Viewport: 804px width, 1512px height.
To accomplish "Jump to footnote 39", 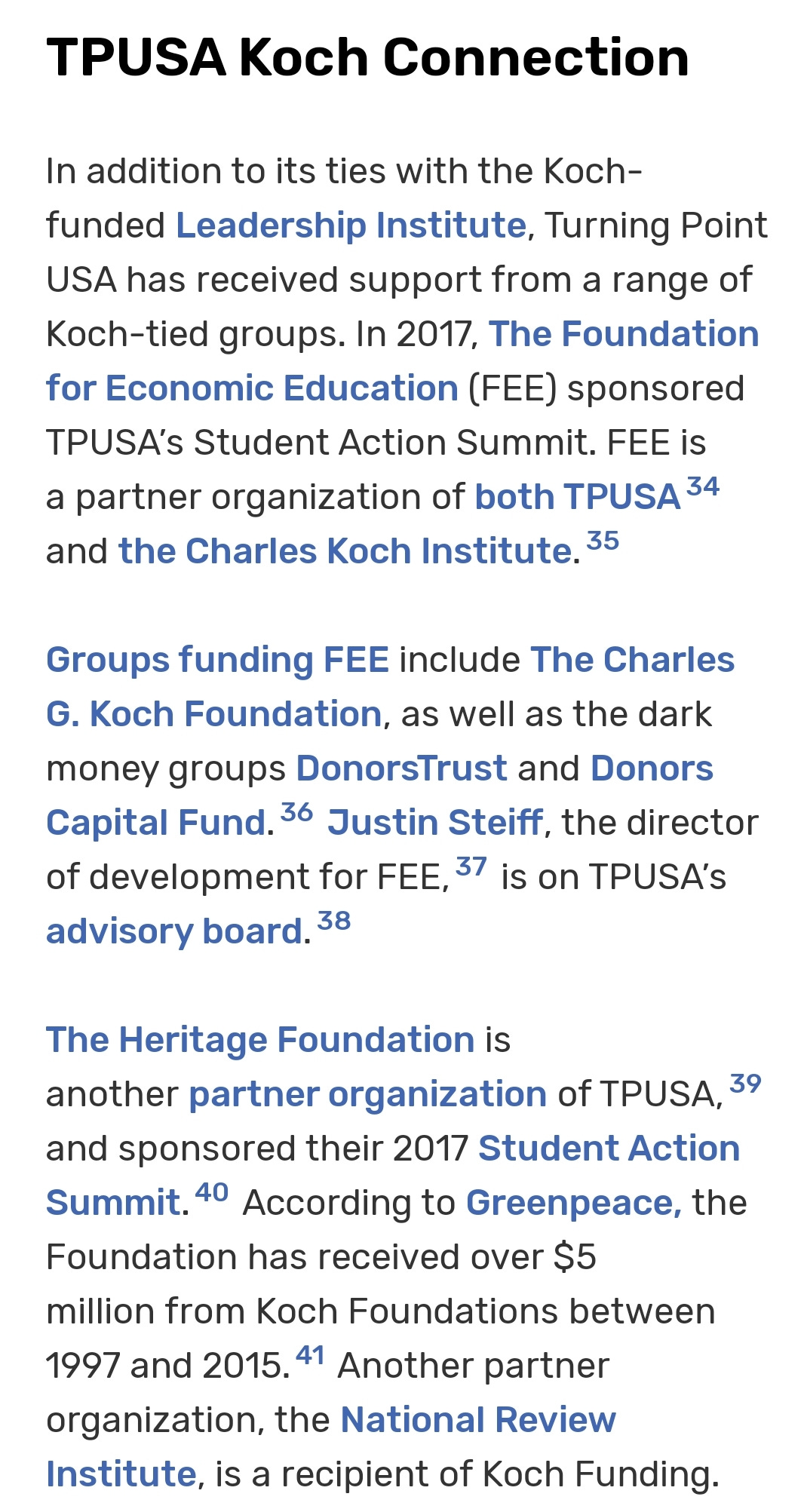I will tap(746, 1084).
